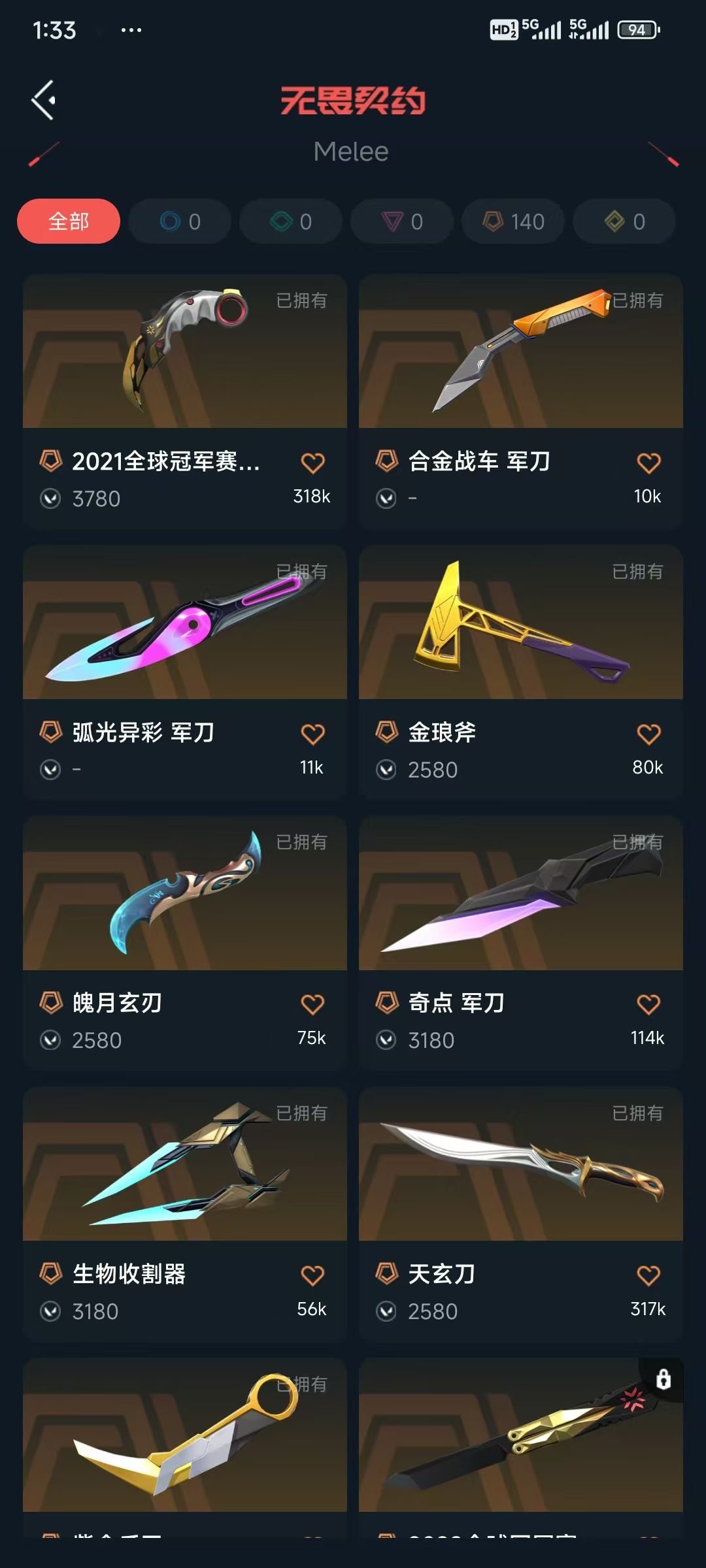Tap the lock icon on the locked skin card
This screenshot has width=706, height=1568.
[x=662, y=1379]
